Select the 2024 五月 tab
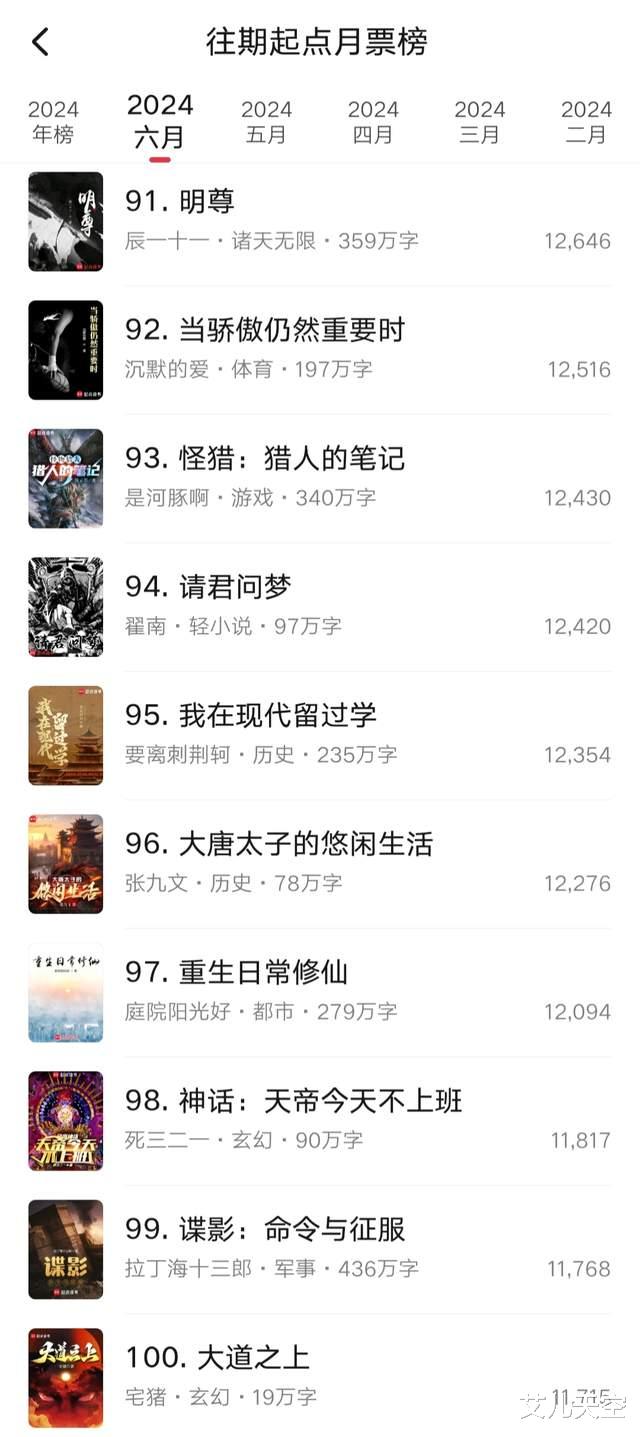Screen dimensions: 640x1437 pos(266,122)
